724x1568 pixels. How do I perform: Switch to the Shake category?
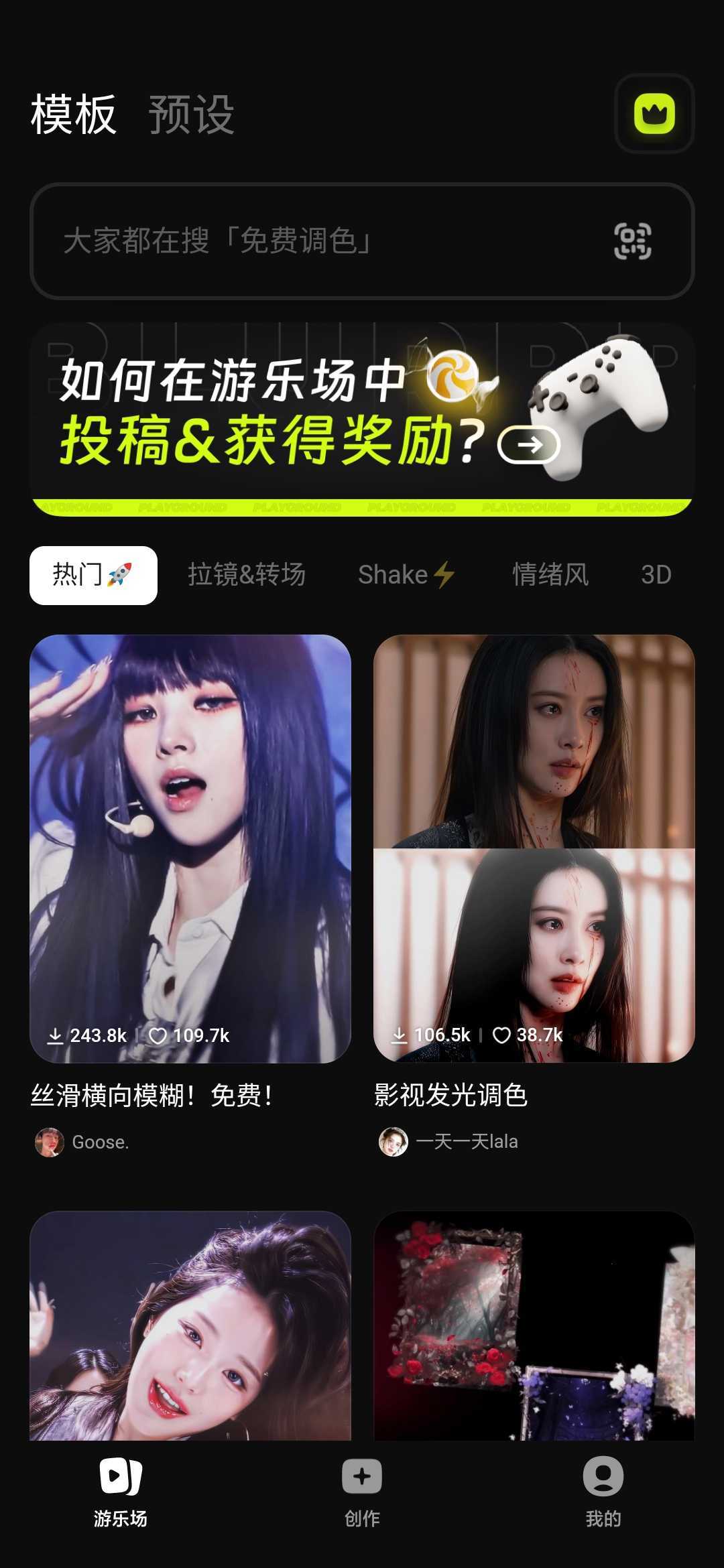point(406,575)
